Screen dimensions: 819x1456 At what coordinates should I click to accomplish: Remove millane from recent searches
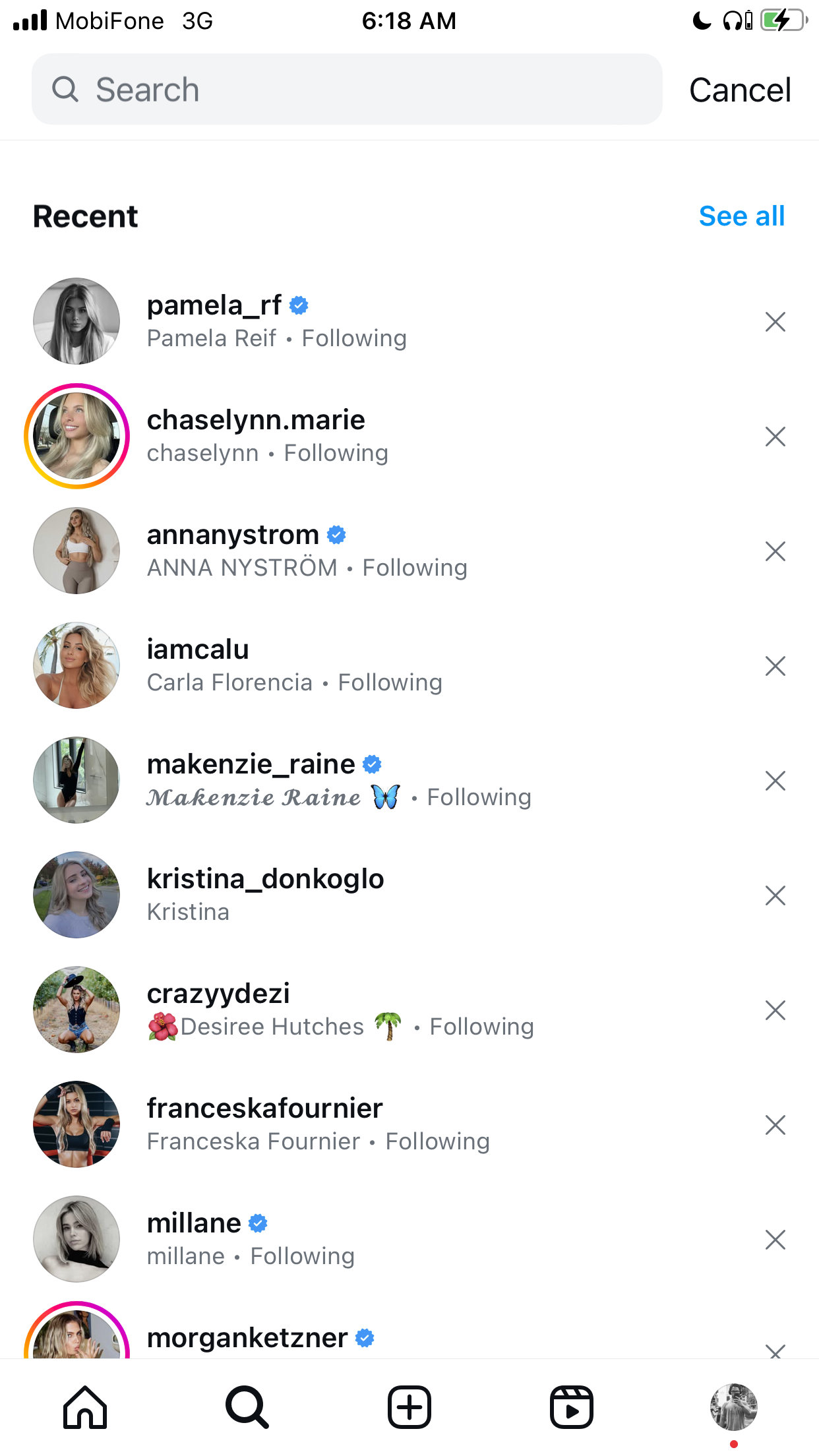point(775,1240)
